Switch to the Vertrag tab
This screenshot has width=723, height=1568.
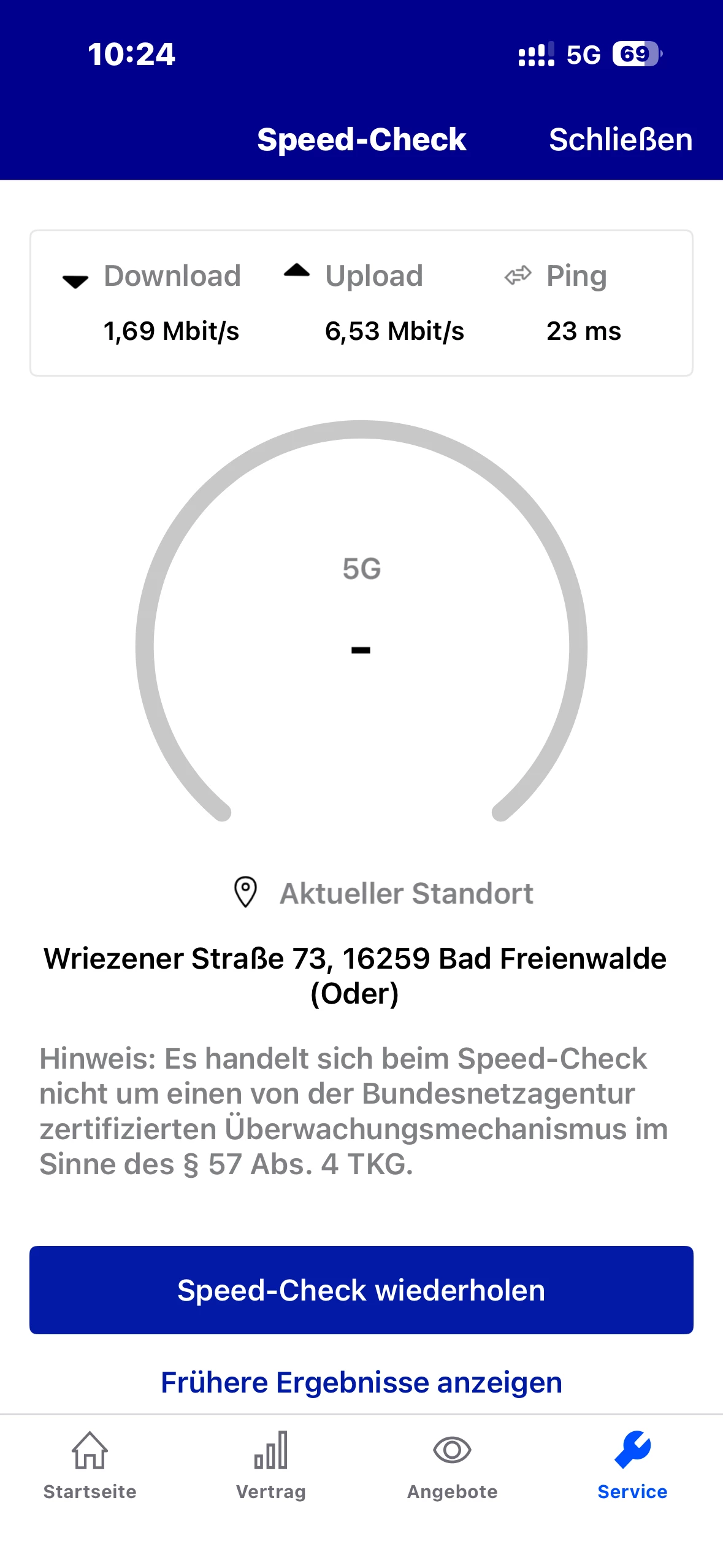coord(271,1466)
